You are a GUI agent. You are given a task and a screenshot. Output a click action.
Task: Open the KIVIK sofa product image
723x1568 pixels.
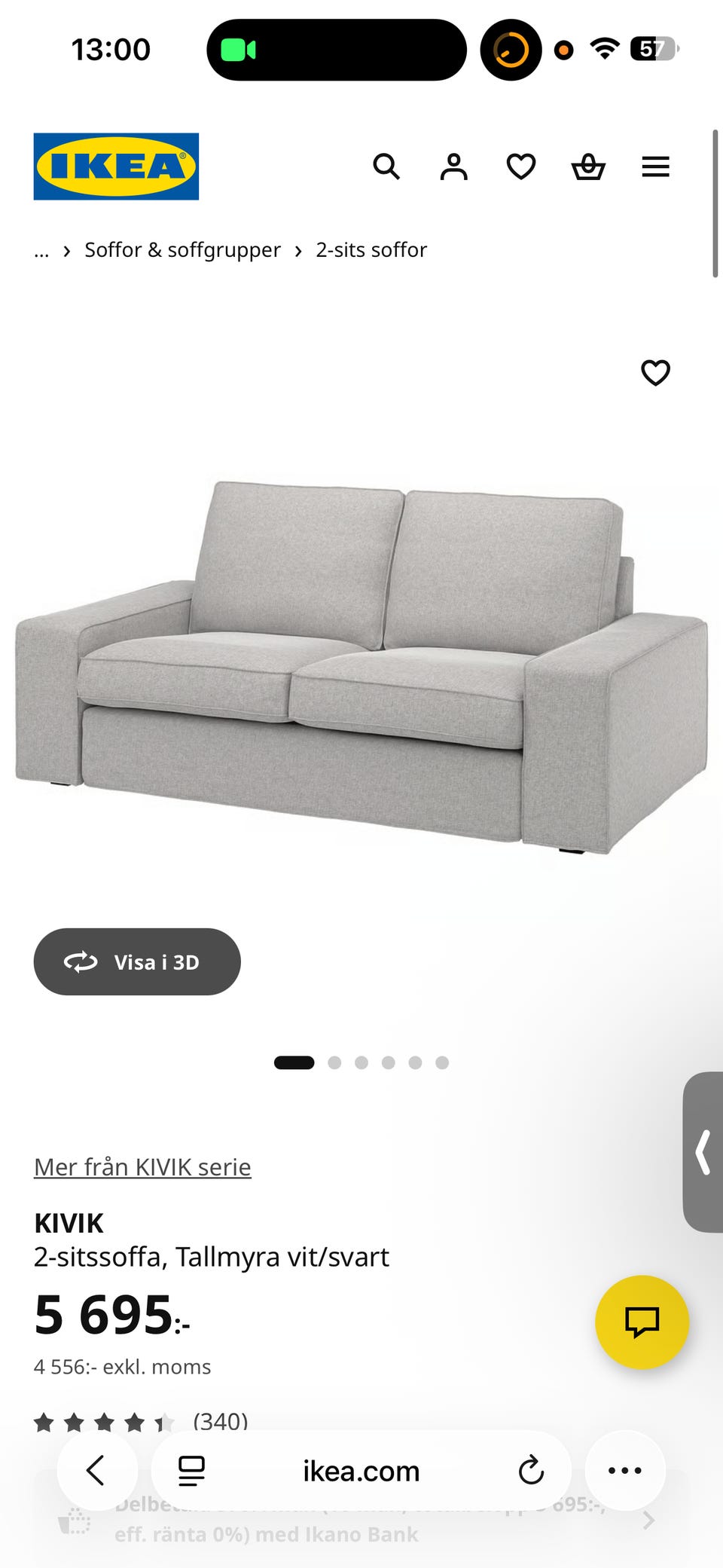[361, 667]
